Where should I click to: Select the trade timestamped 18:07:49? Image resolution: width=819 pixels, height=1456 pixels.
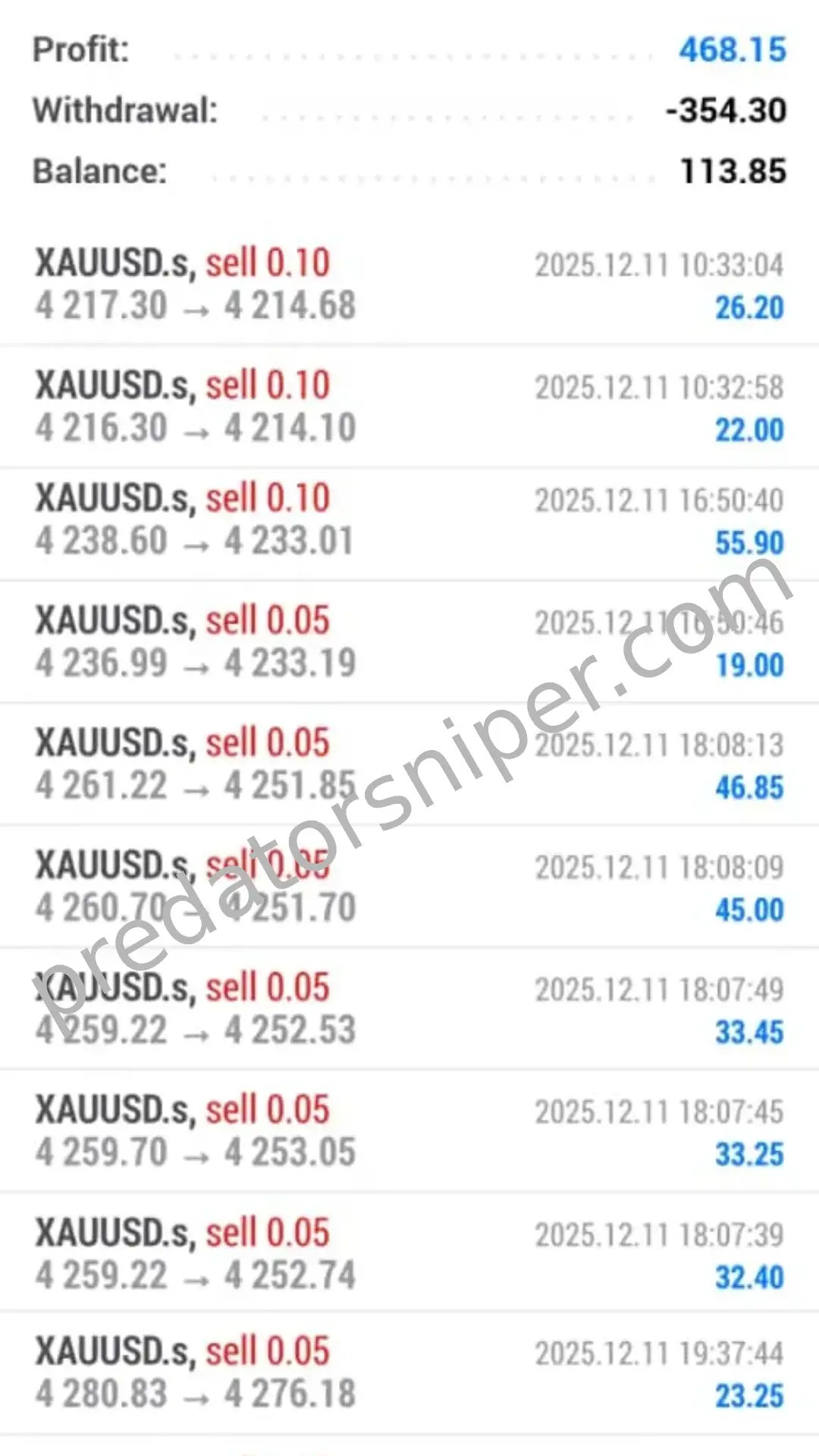(x=409, y=1009)
